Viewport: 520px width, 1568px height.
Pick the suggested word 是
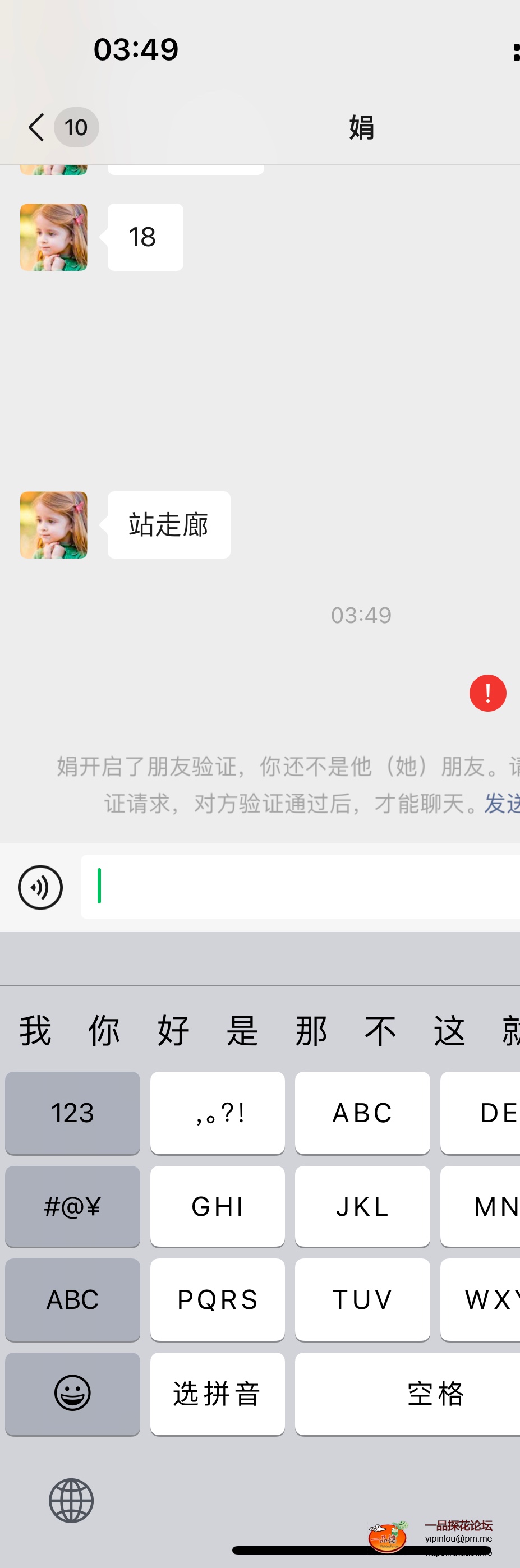(242, 1031)
